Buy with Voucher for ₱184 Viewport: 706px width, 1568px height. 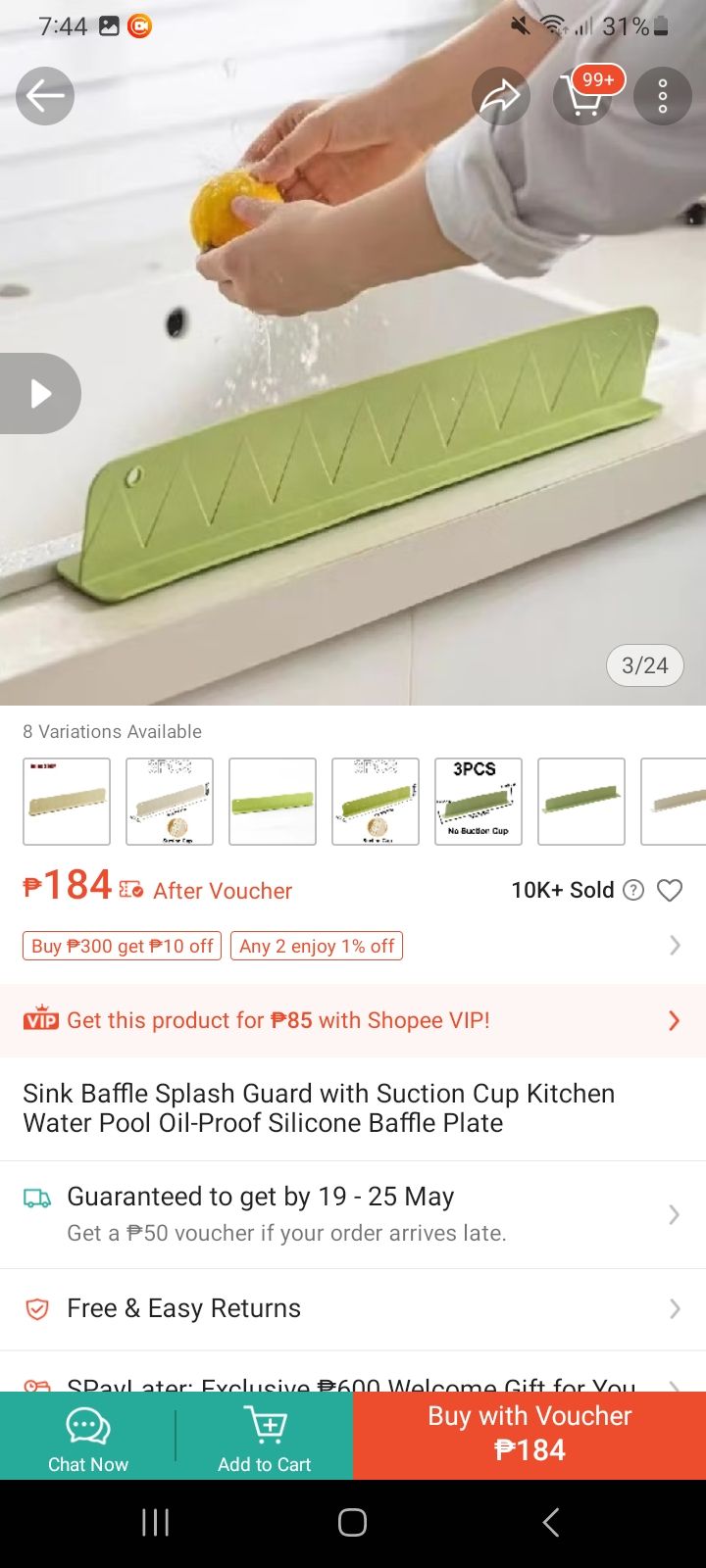tap(529, 1436)
